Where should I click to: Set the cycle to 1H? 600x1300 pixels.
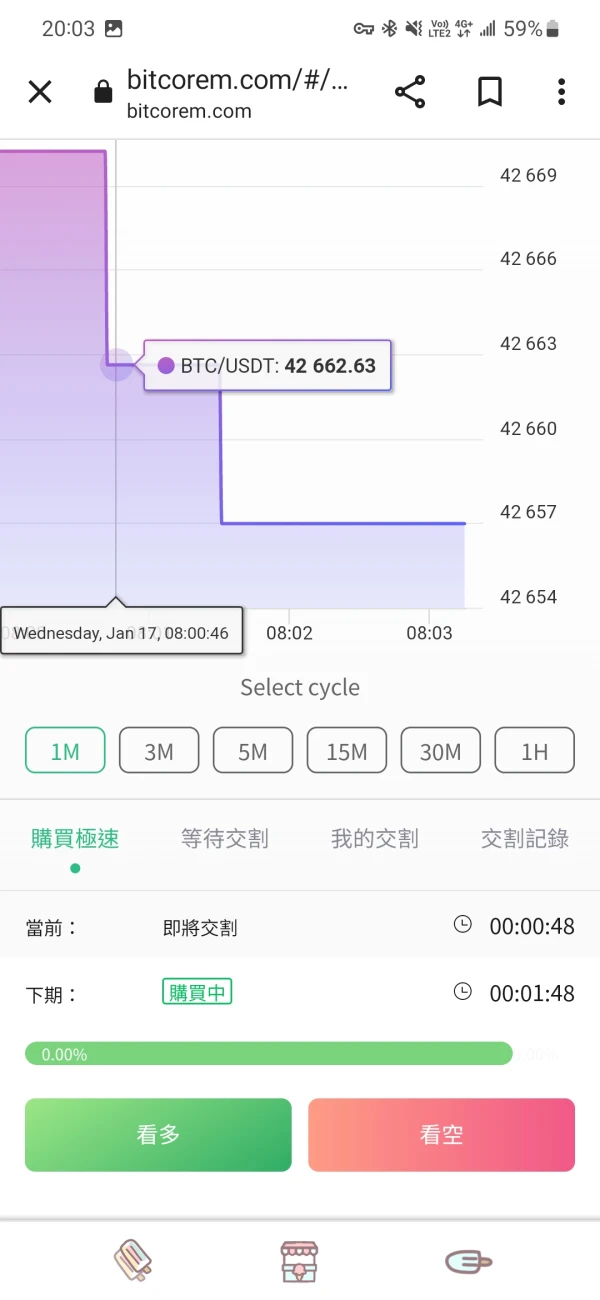(535, 750)
